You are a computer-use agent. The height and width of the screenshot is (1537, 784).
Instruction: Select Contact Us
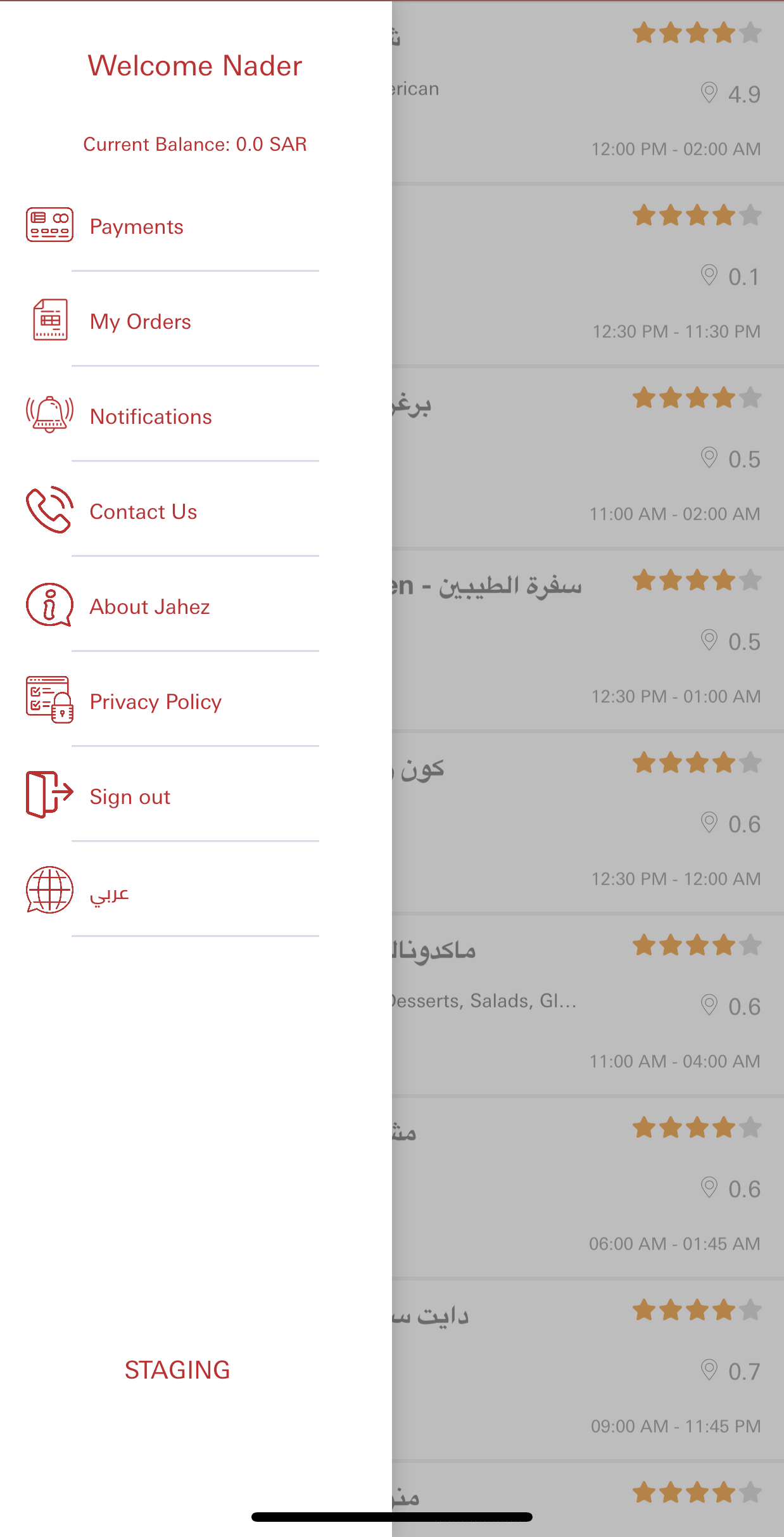(171, 511)
